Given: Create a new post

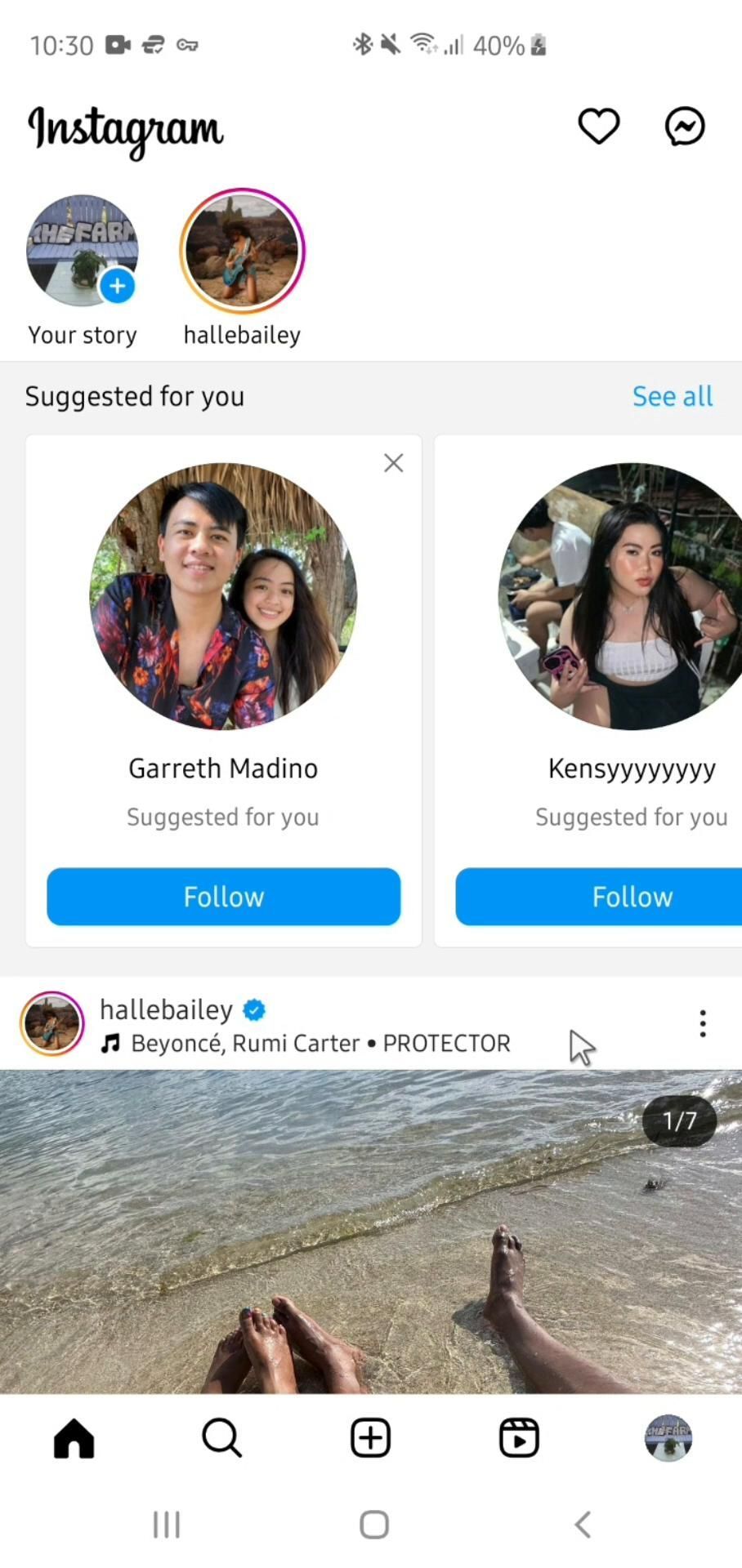Looking at the screenshot, I should pos(370,1437).
